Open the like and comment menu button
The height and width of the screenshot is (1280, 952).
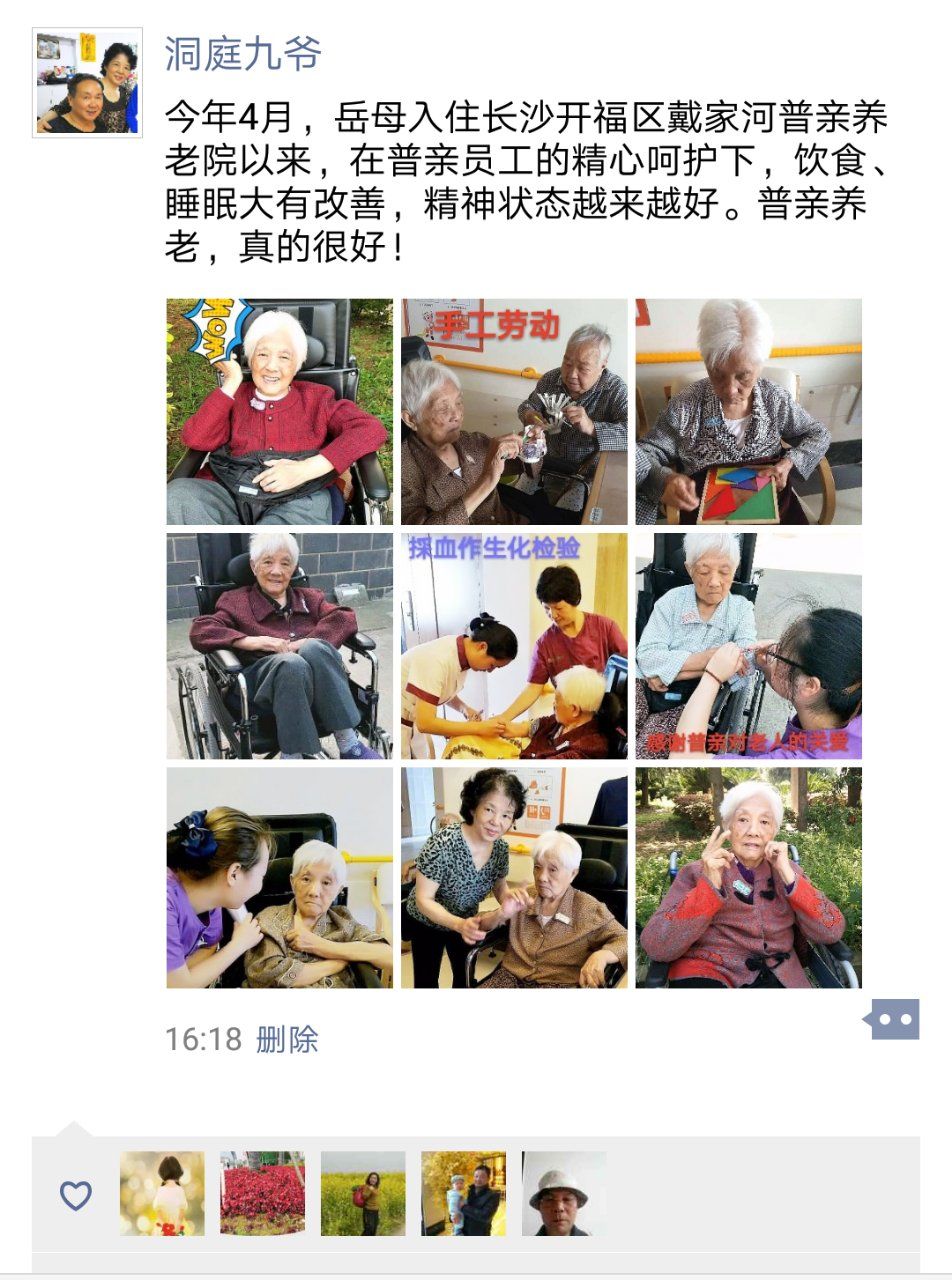894,1019
